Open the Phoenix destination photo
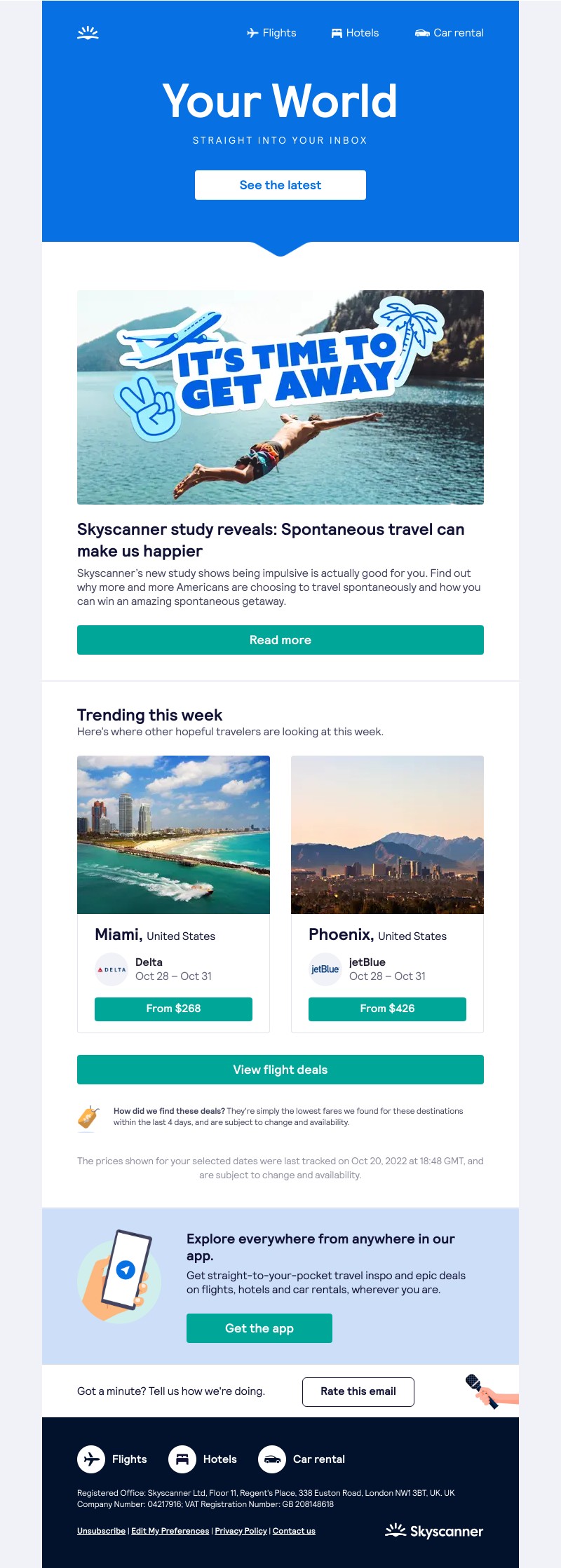Viewport: 561px width, 1568px height. coord(387,834)
